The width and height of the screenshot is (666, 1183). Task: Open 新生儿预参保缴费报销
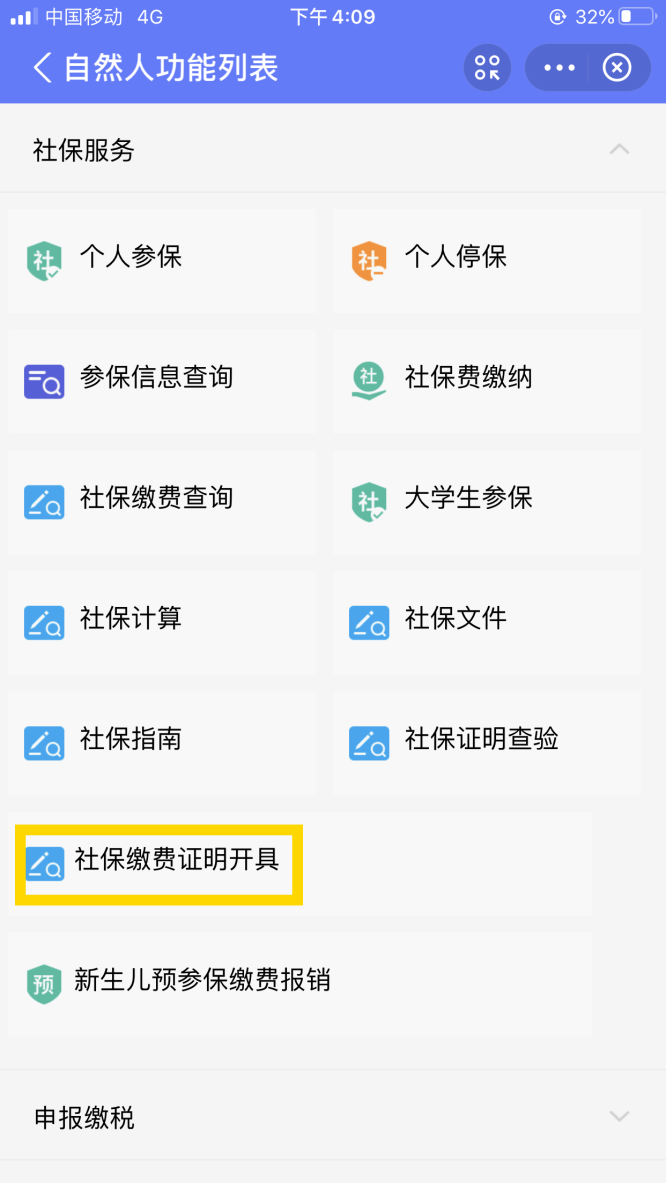point(200,982)
